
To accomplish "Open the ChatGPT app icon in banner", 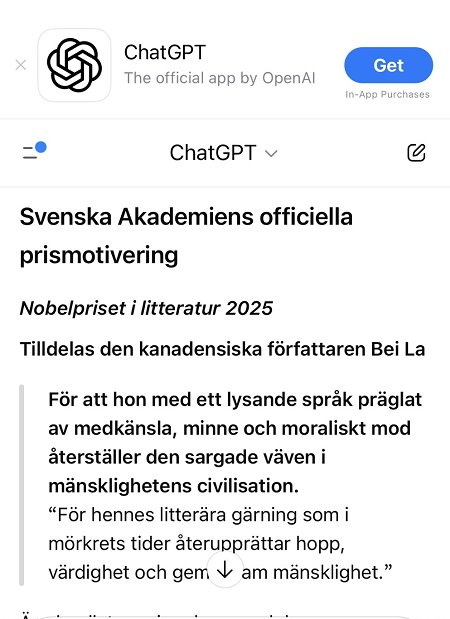I will [74, 65].
